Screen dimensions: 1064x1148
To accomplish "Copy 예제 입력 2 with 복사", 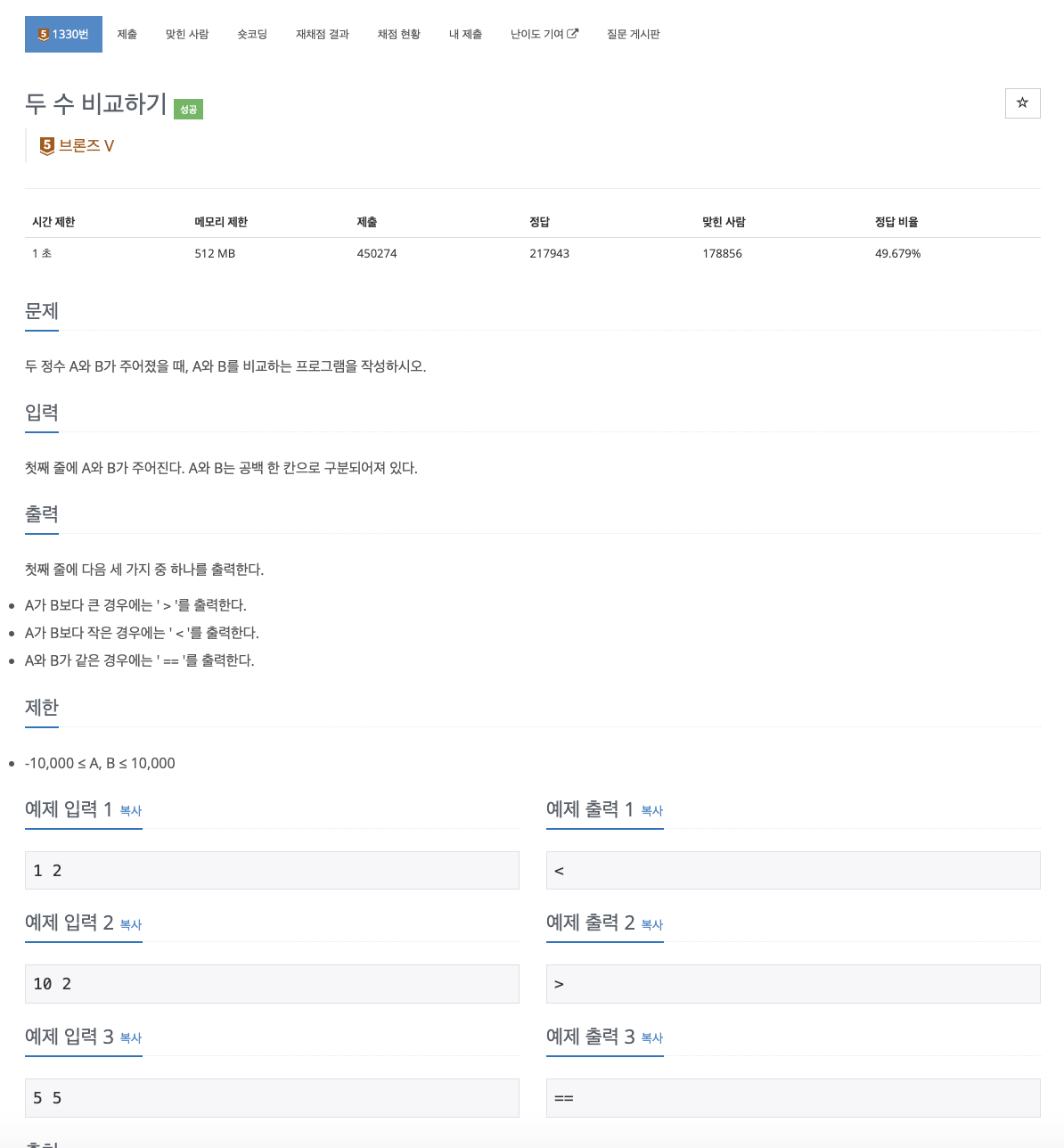I will [x=131, y=925].
